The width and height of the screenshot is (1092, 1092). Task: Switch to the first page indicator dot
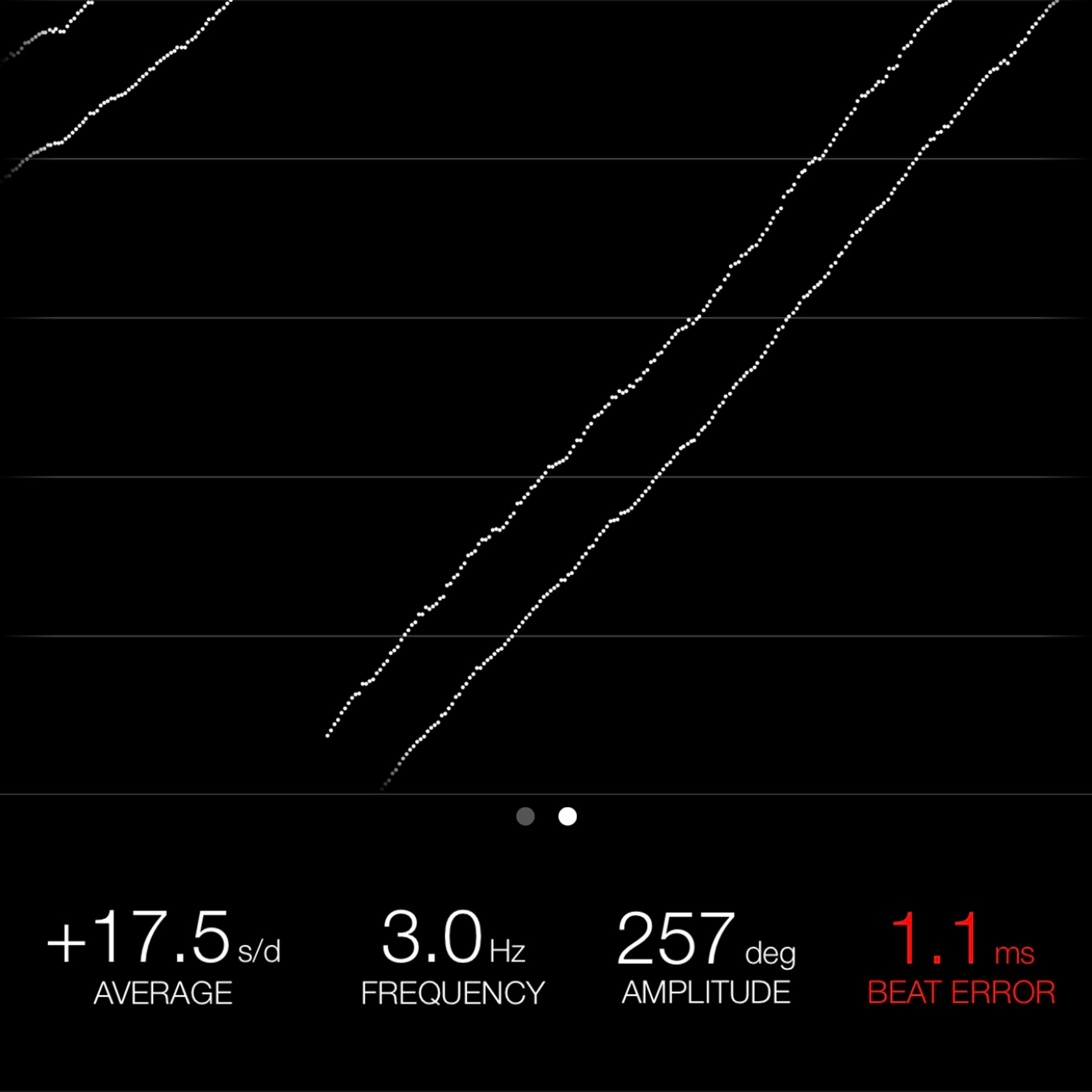tap(526, 816)
